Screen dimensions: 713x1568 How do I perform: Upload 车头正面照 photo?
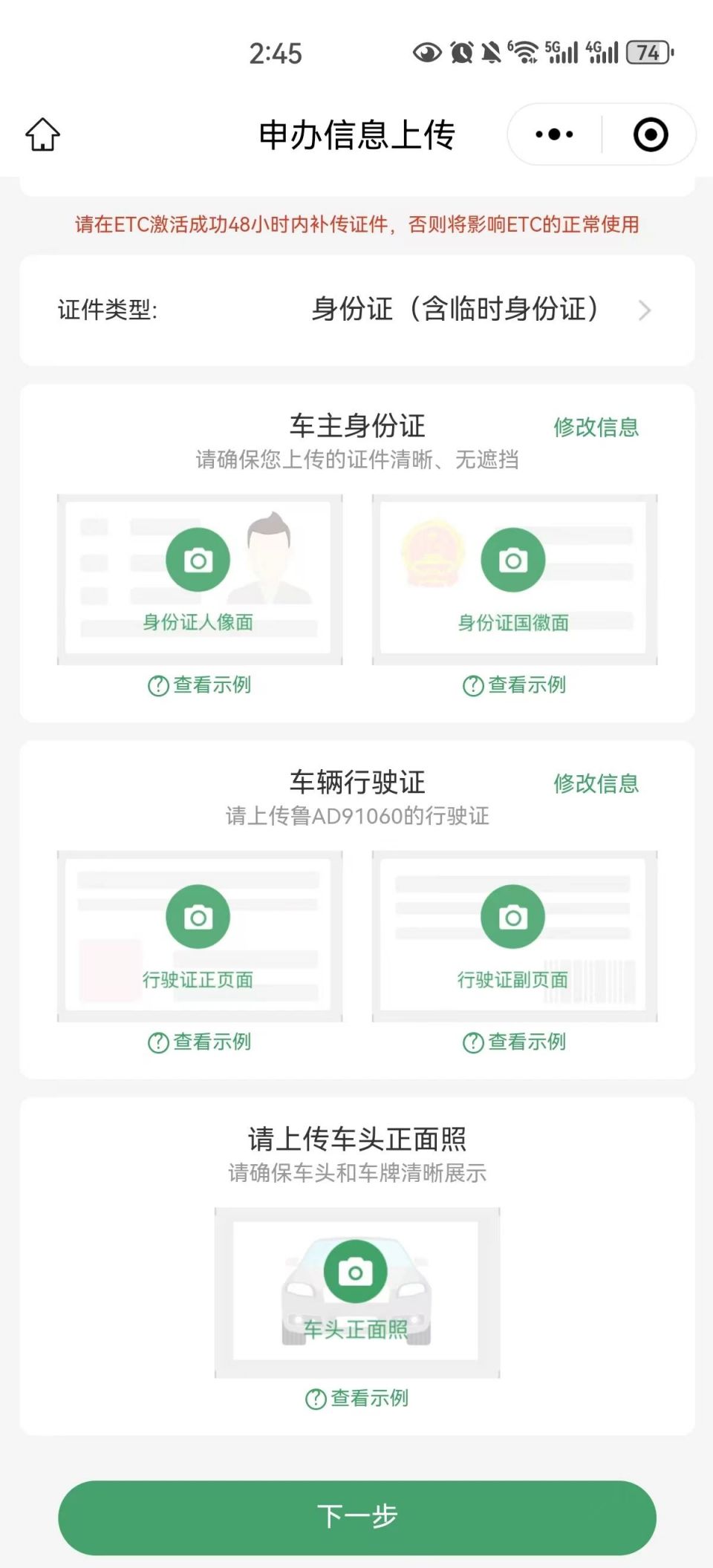(x=356, y=1273)
